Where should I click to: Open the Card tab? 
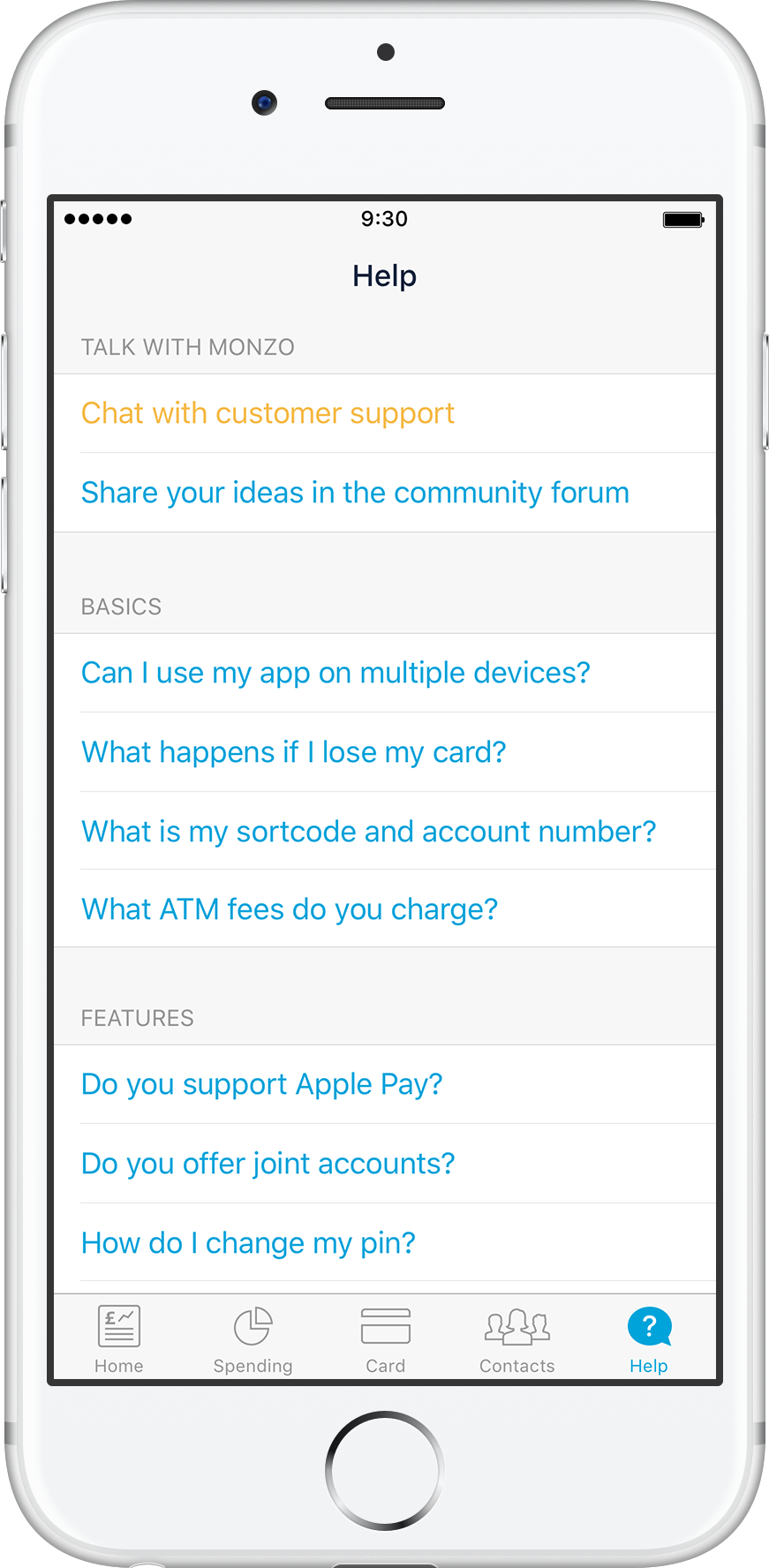point(386,1338)
